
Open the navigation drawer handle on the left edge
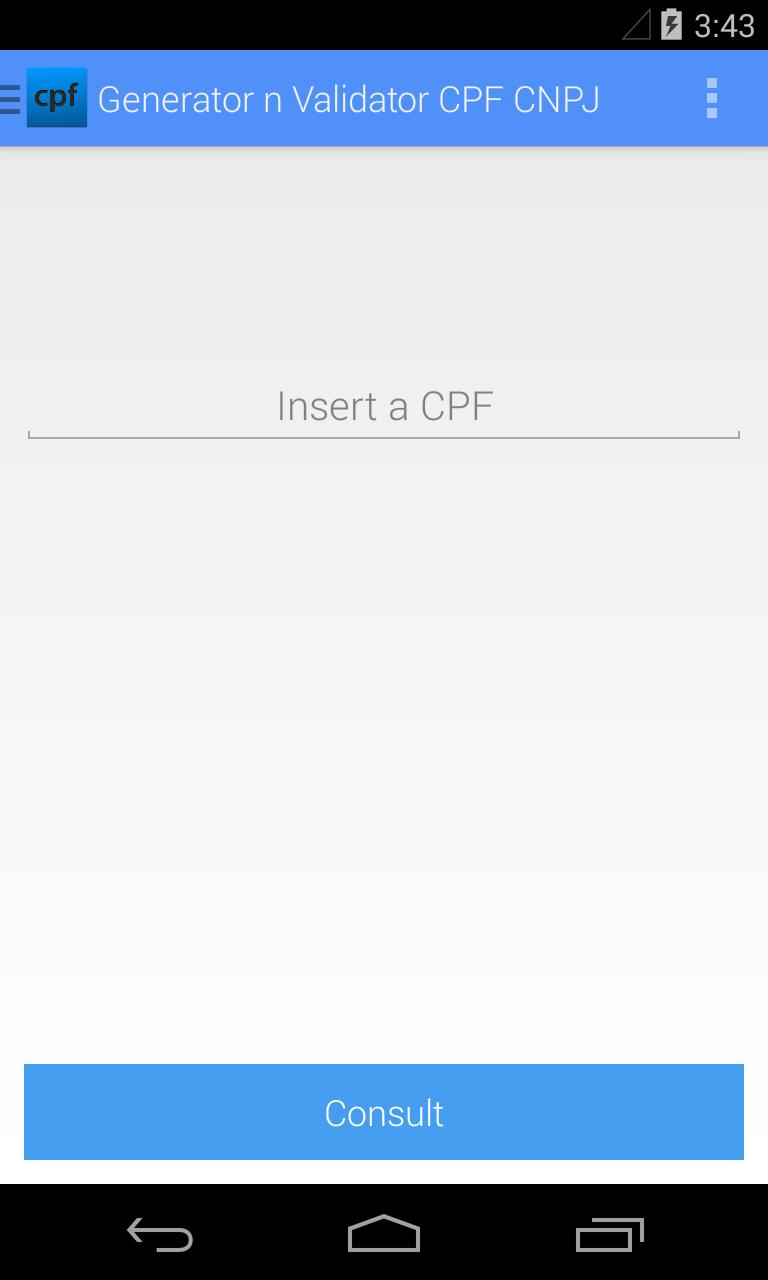8,97
